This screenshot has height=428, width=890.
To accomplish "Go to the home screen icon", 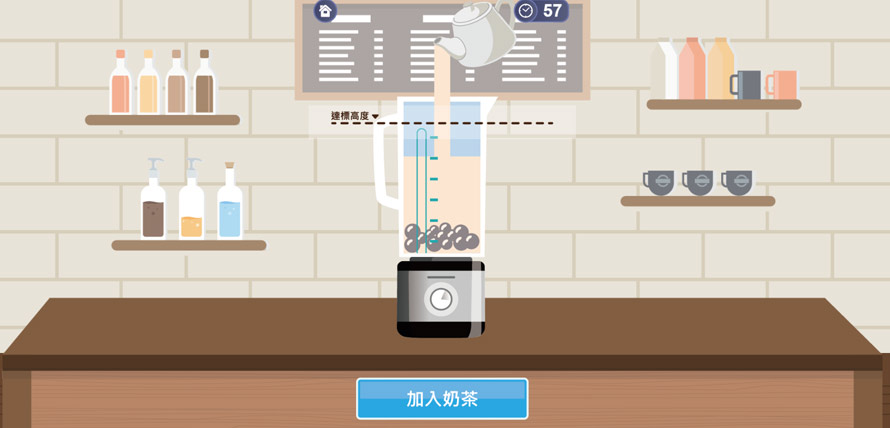I will click(x=325, y=11).
